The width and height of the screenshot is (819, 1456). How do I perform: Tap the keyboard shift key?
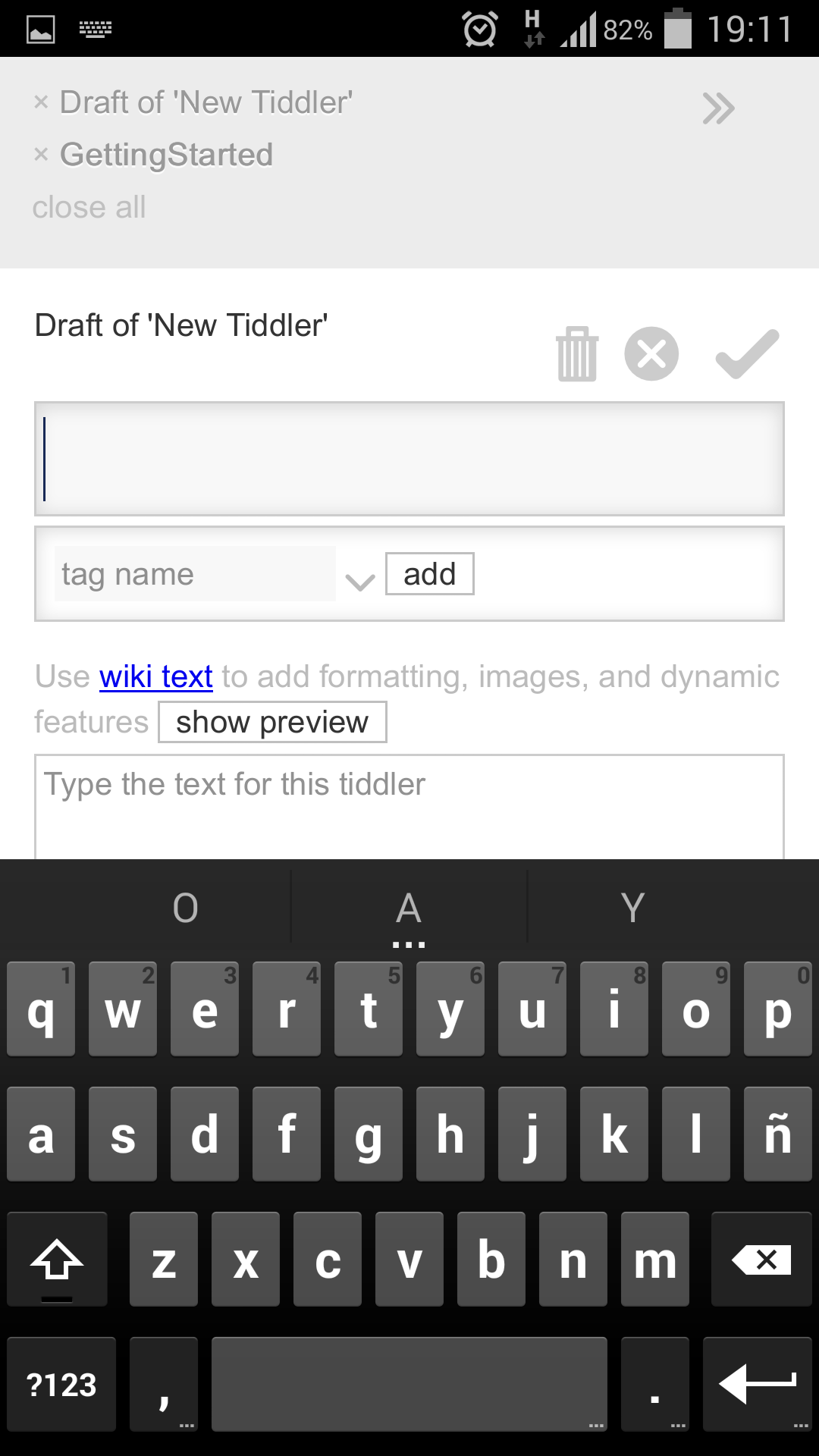click(57, 1259)
